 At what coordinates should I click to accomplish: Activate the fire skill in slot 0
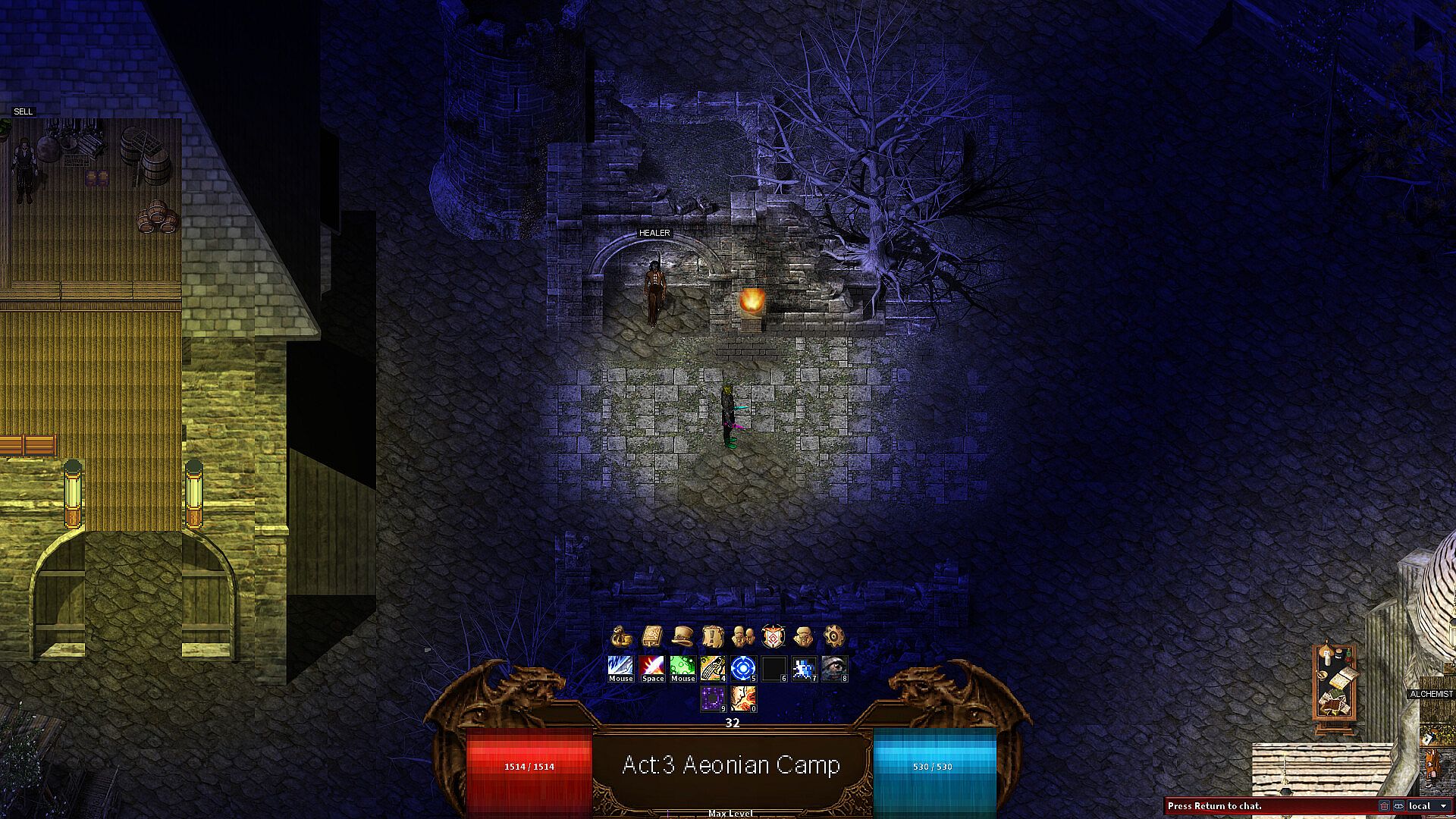tap(743, 698)
